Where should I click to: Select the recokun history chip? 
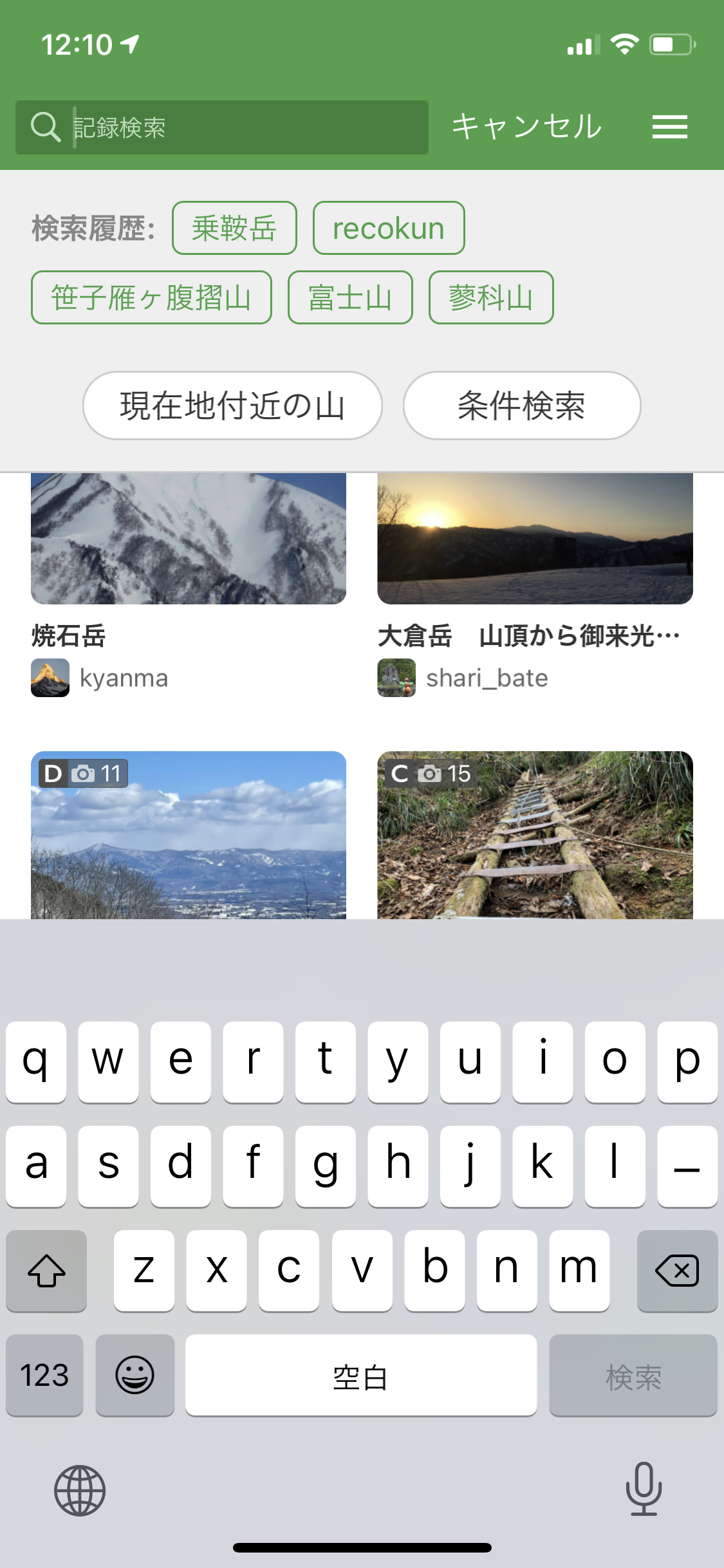(389, 228)
